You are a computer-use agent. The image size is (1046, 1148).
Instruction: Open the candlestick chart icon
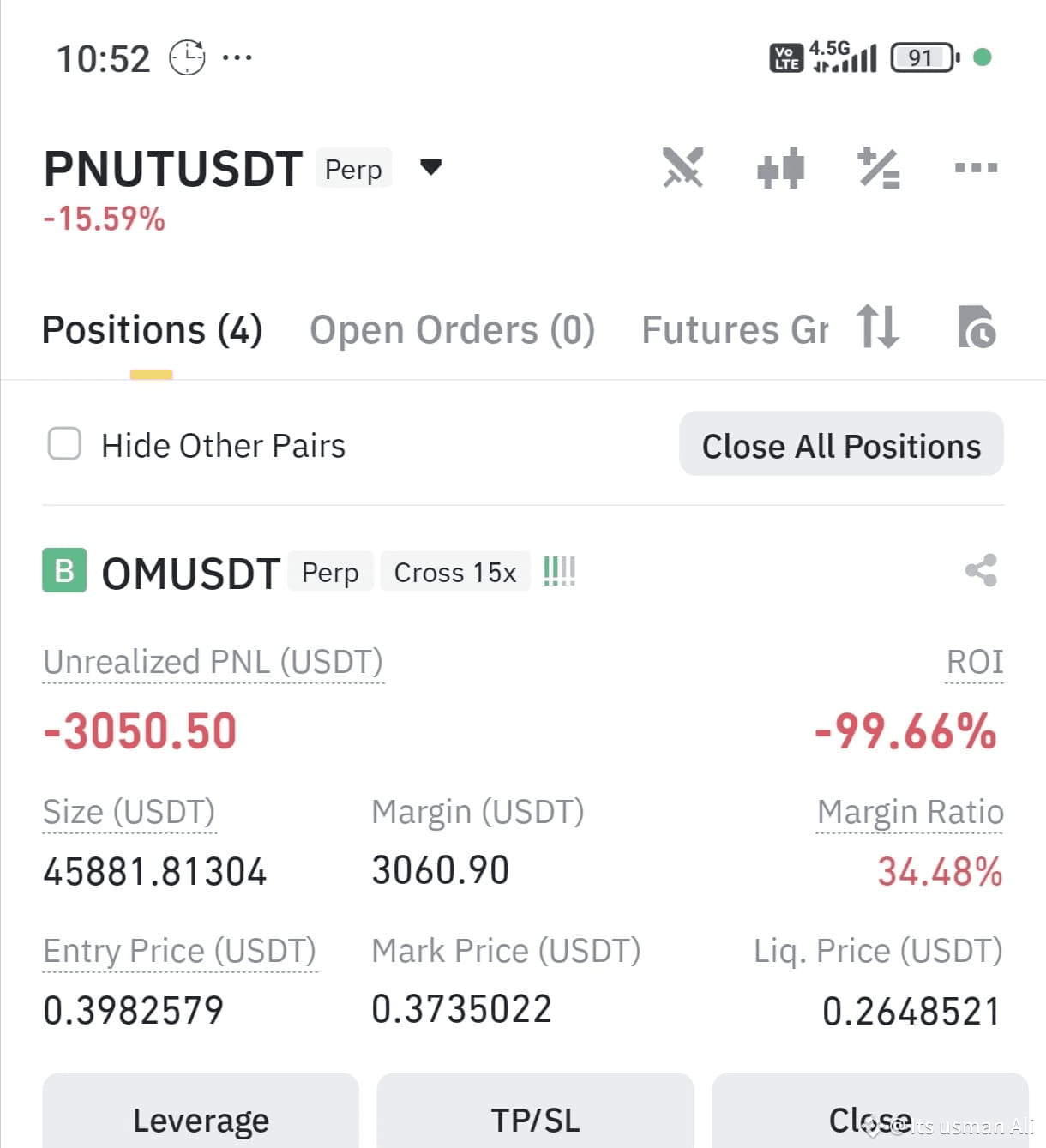point(781,167)
